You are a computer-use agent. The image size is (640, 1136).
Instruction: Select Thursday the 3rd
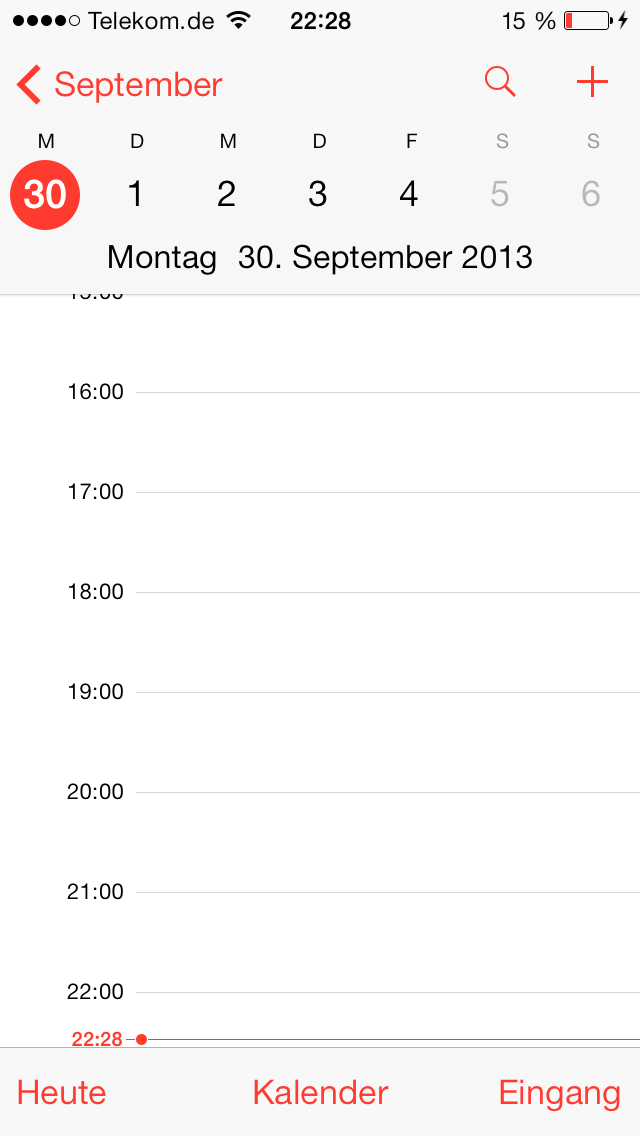coord(318,194)
